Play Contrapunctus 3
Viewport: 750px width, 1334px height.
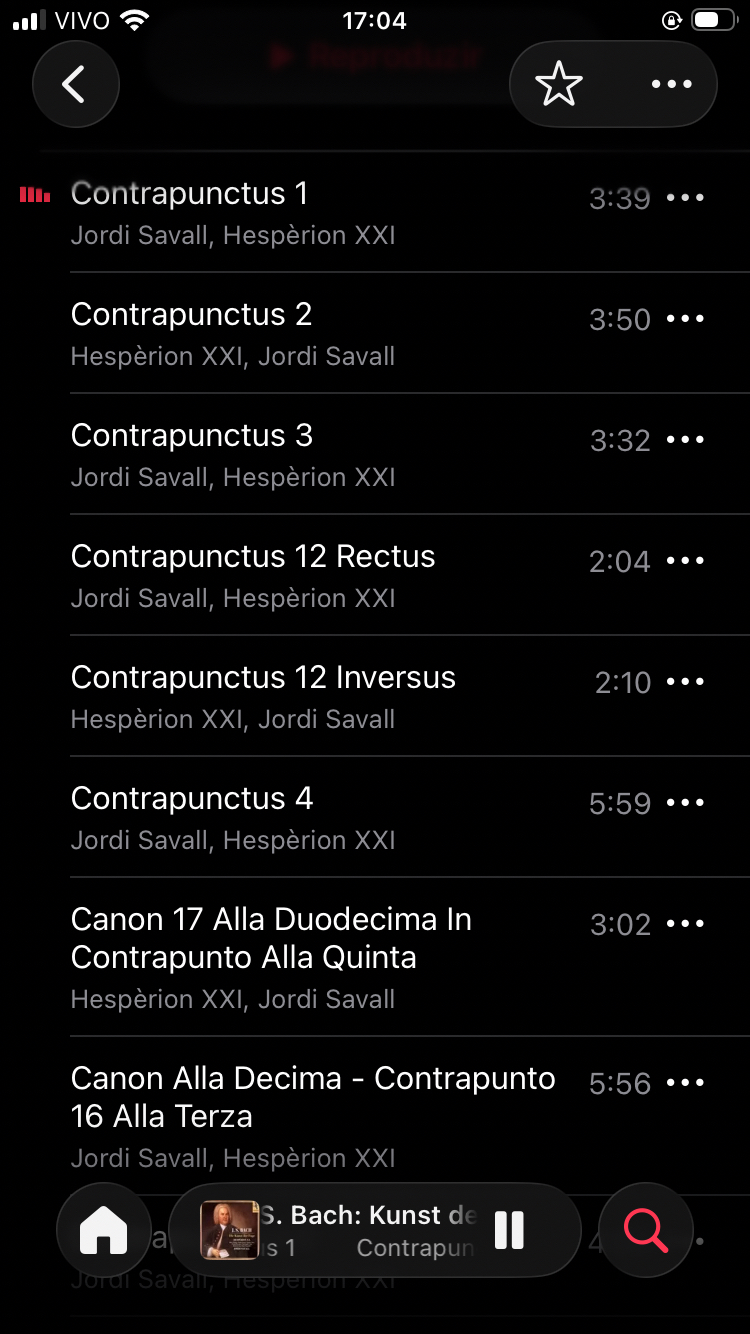(300, 454)
